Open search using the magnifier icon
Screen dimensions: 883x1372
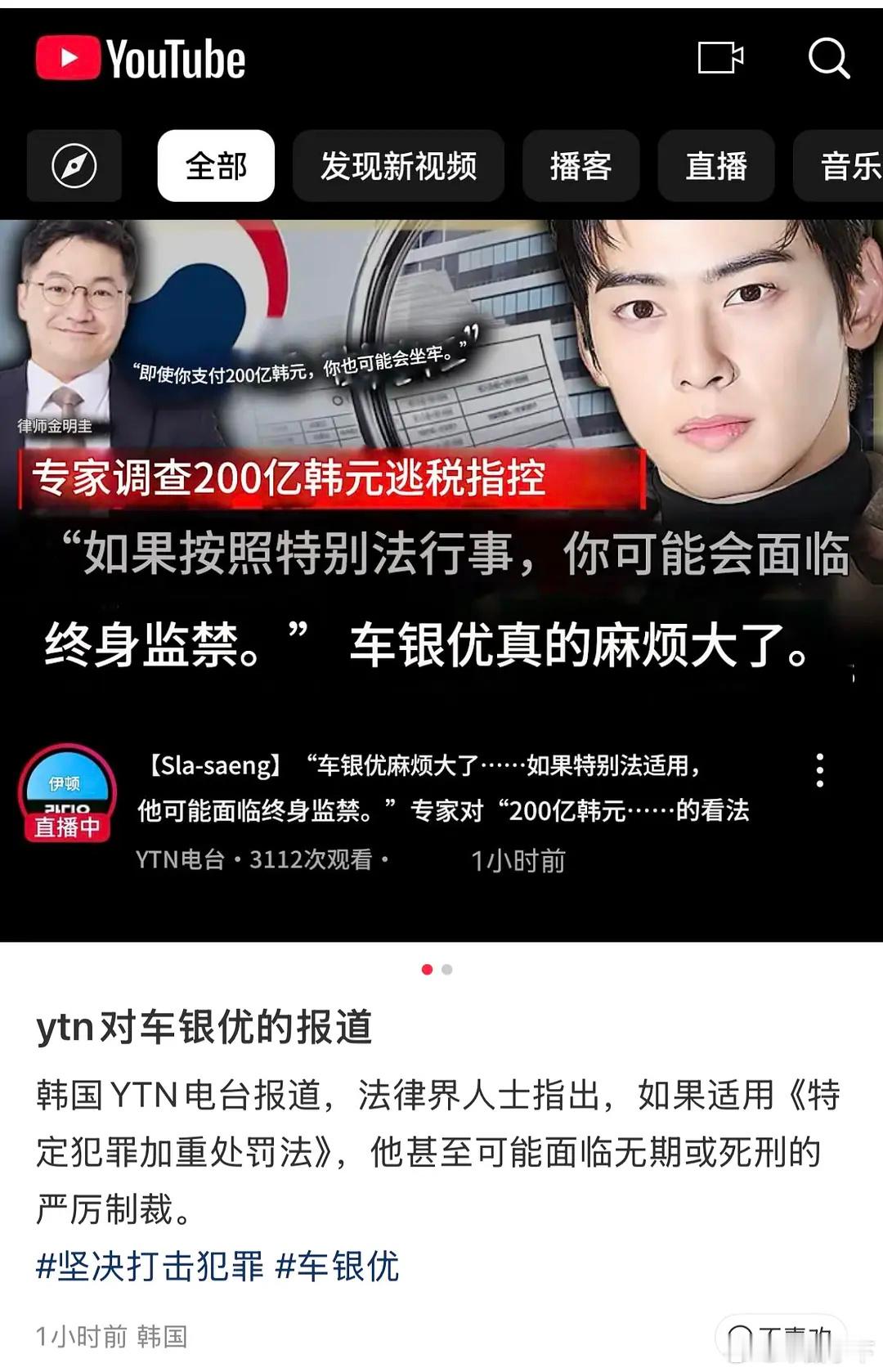829,58
